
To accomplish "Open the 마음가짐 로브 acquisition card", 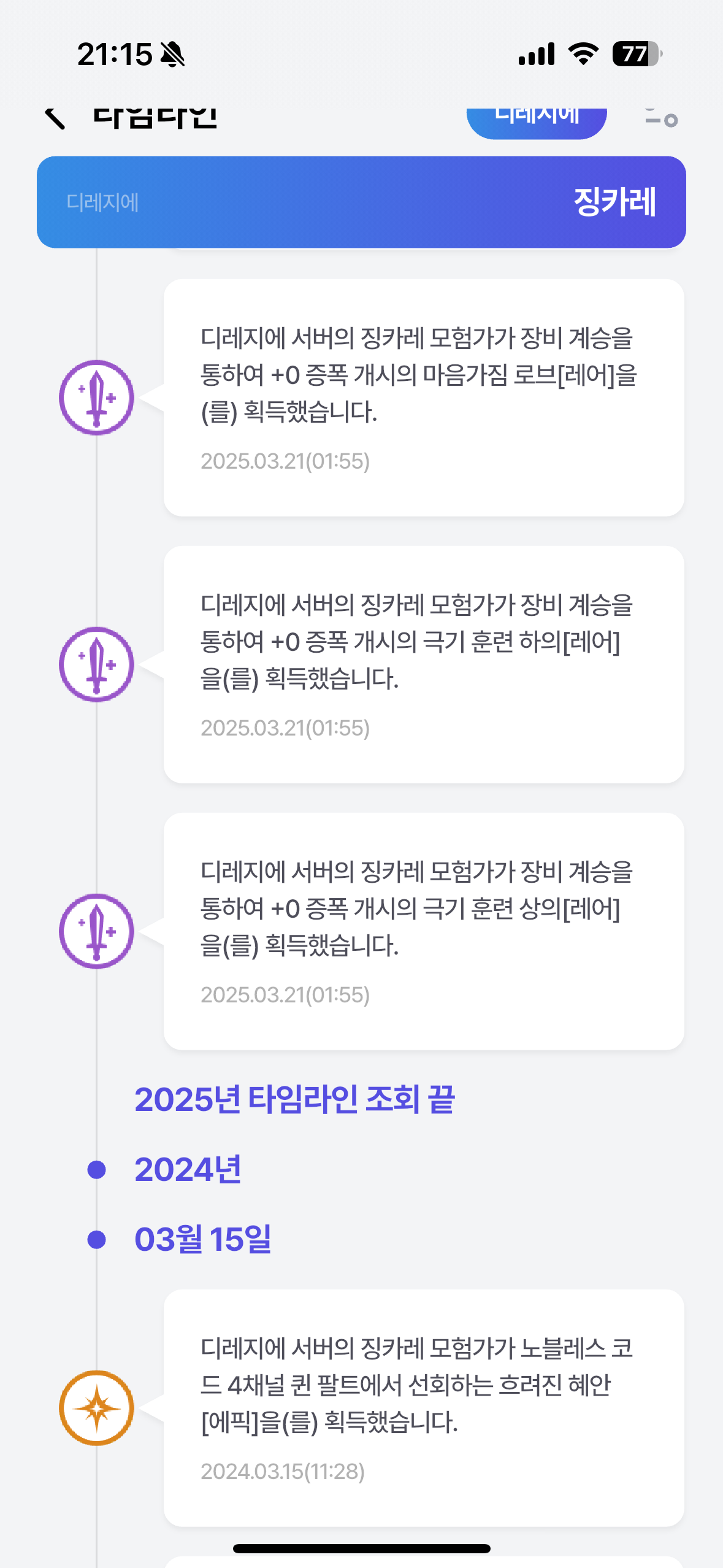I will point(423,398).
